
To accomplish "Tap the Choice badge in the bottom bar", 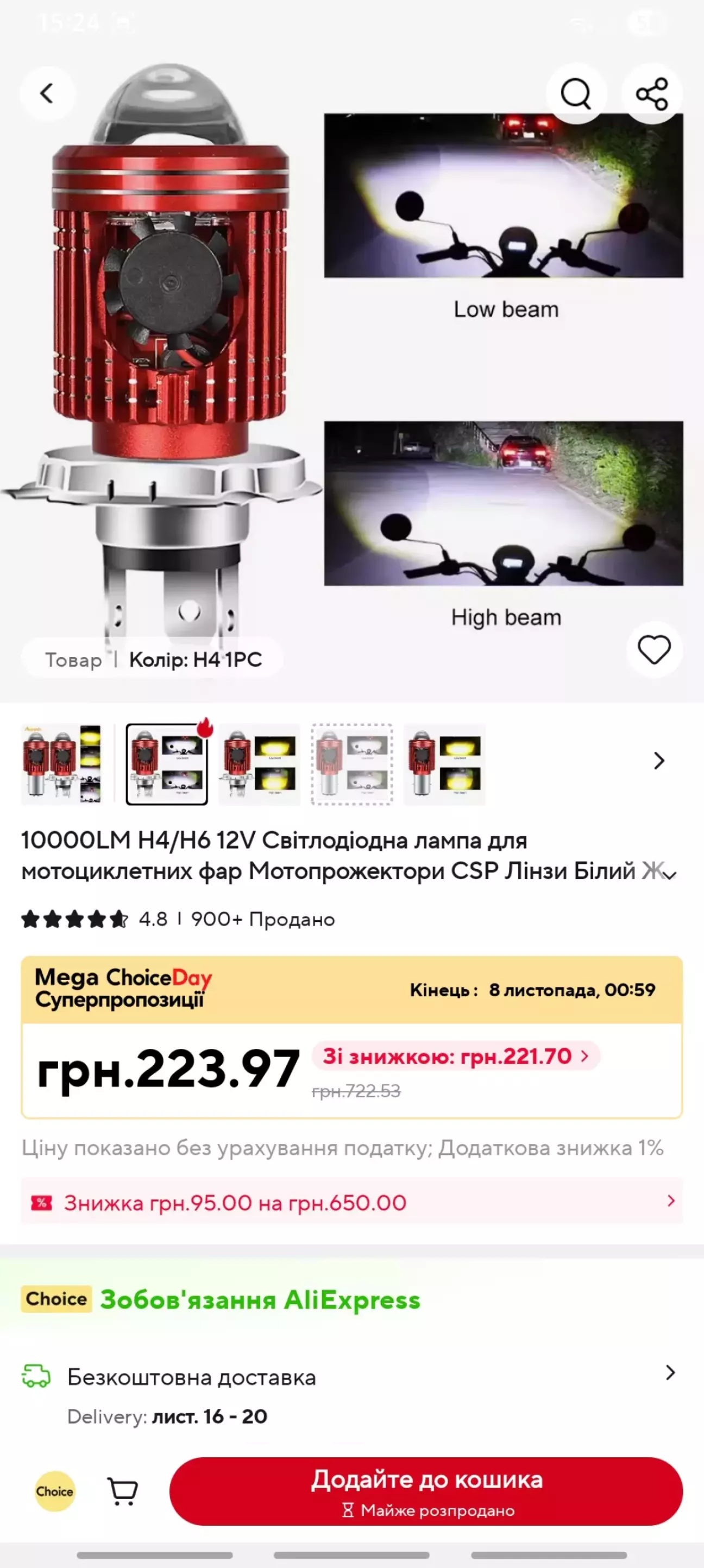I will pos(55,1491).
